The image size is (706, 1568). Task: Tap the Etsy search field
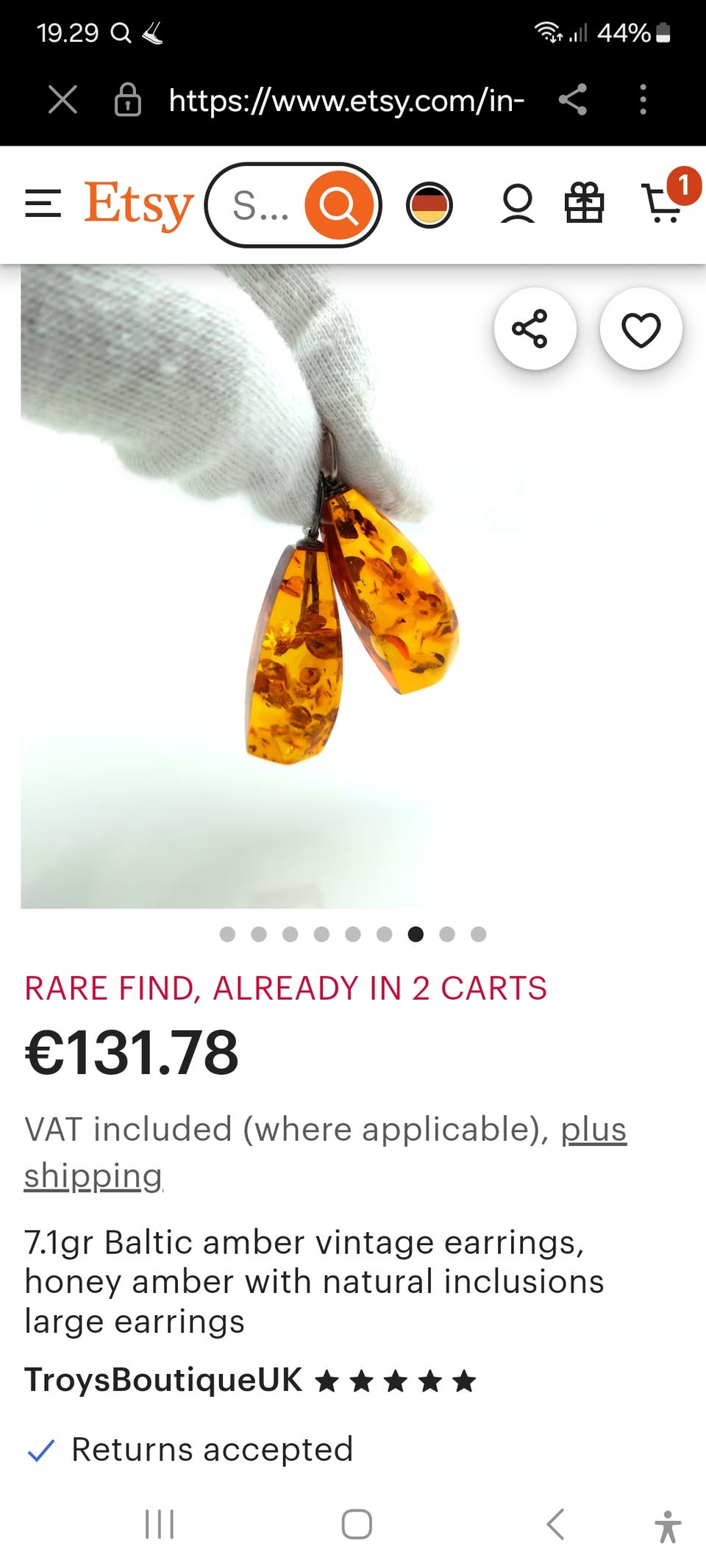click(260, 205)
